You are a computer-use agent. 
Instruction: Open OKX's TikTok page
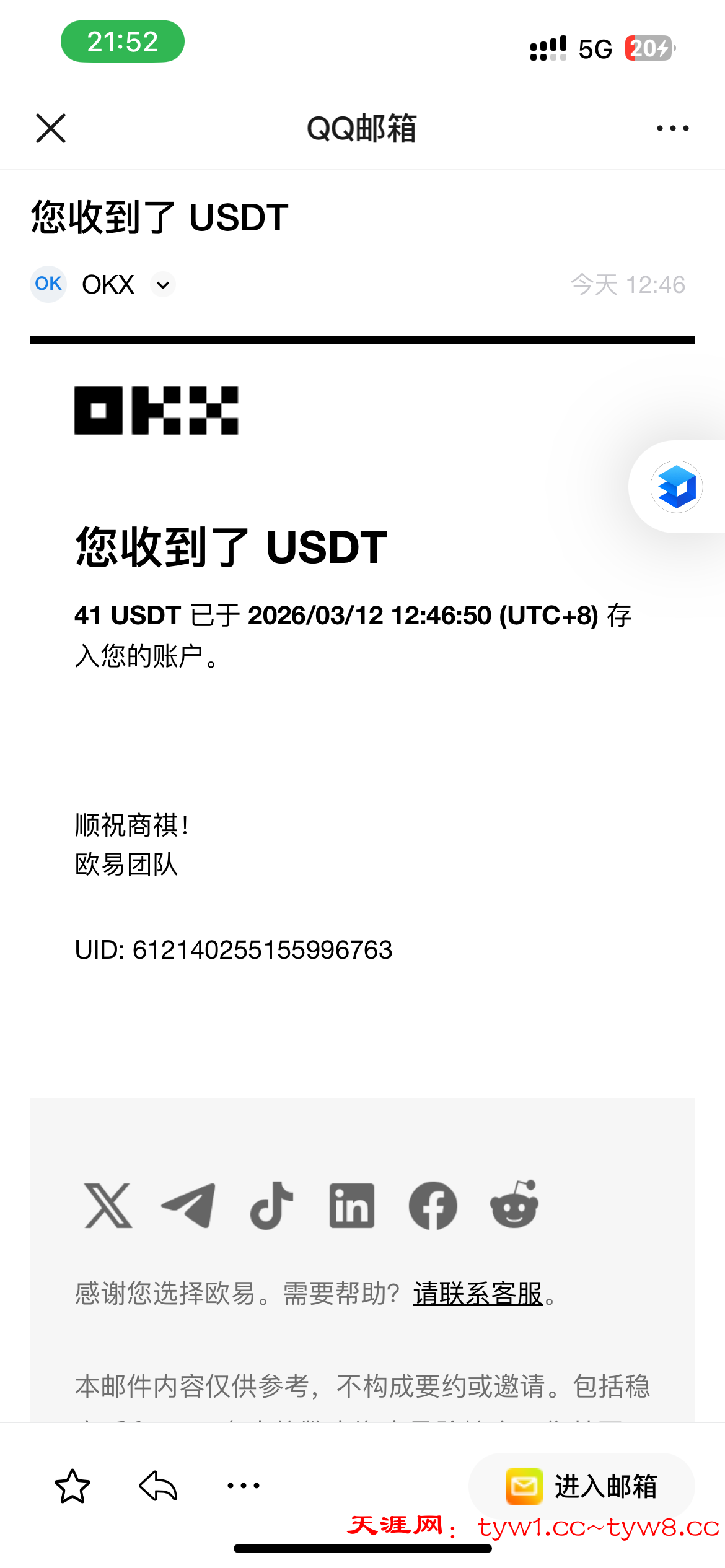point(271,1205)
